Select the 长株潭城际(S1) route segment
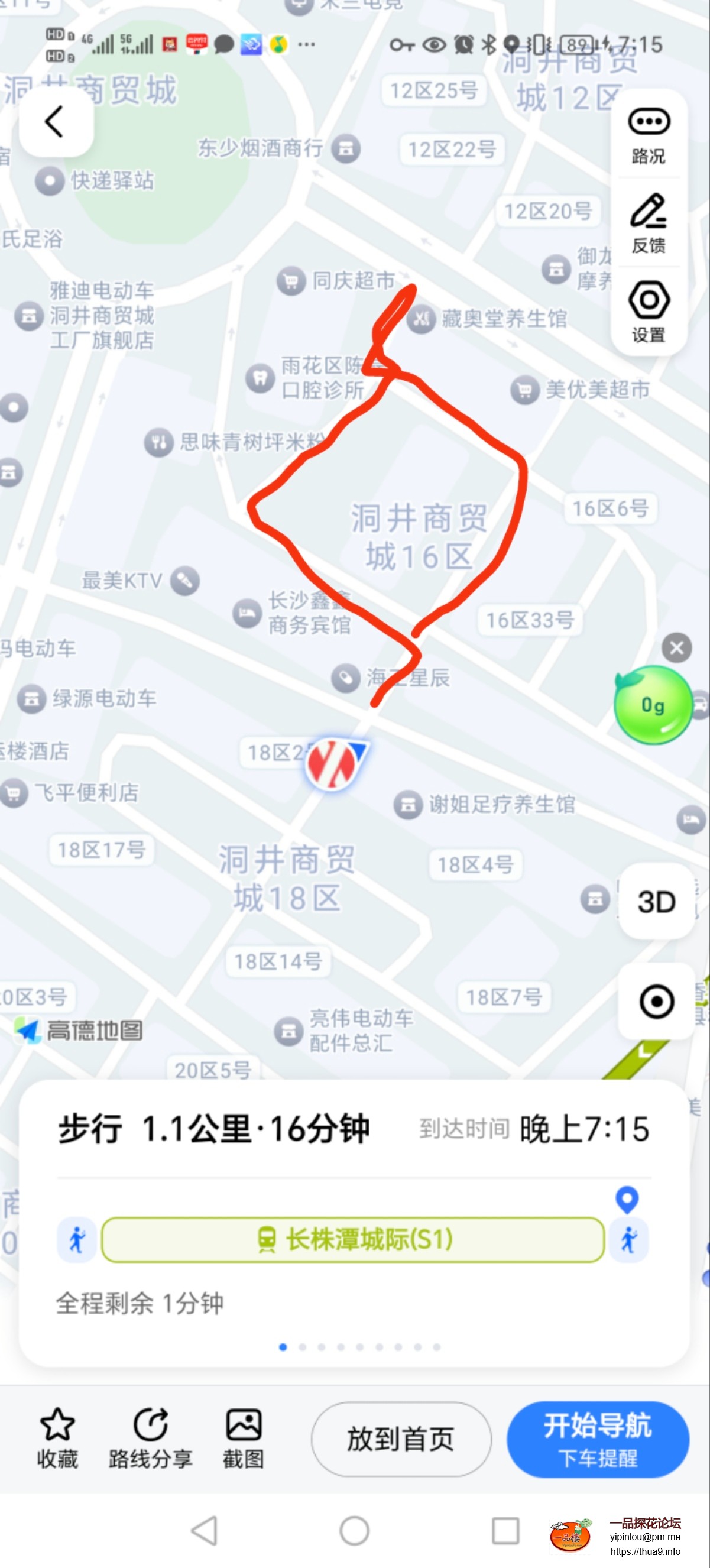Image resolution: width=710 pixels, height=1568 pixels. click(x=353, y=1239)
